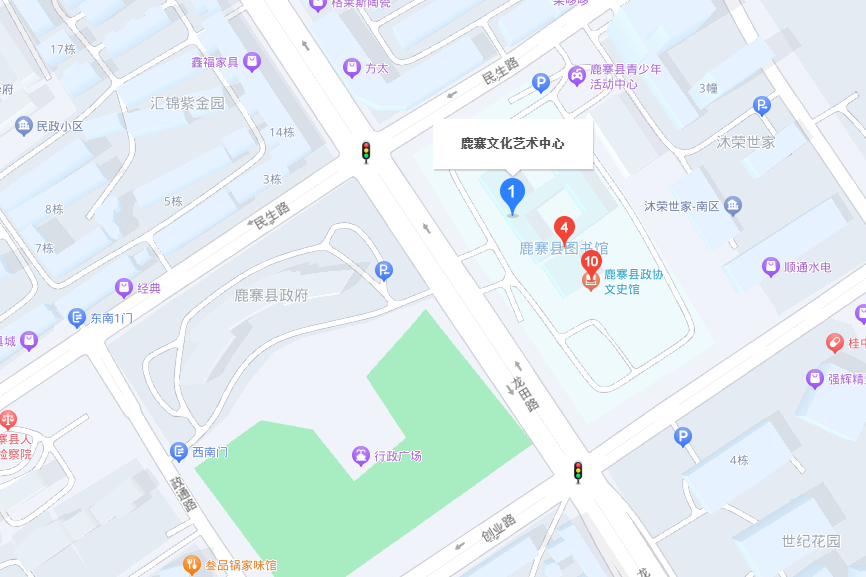Tap the blue marker numbered 1

click(x=512, y=192)
